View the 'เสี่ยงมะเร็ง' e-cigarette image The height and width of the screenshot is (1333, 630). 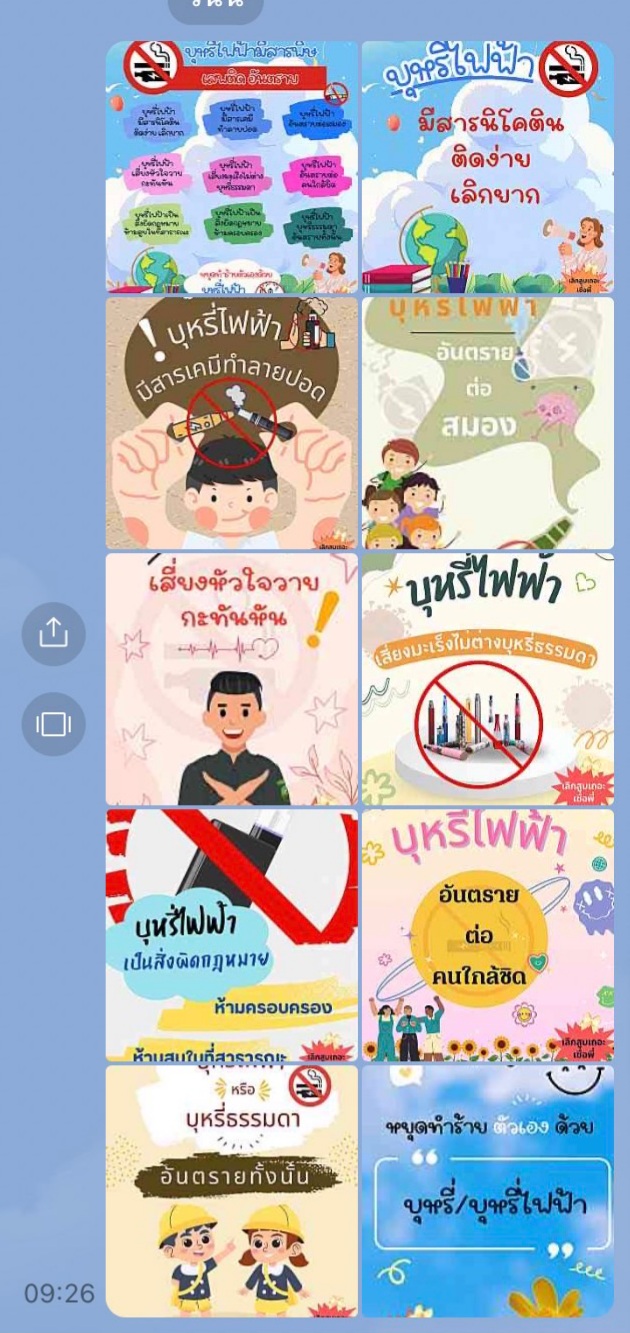(487, 679)
